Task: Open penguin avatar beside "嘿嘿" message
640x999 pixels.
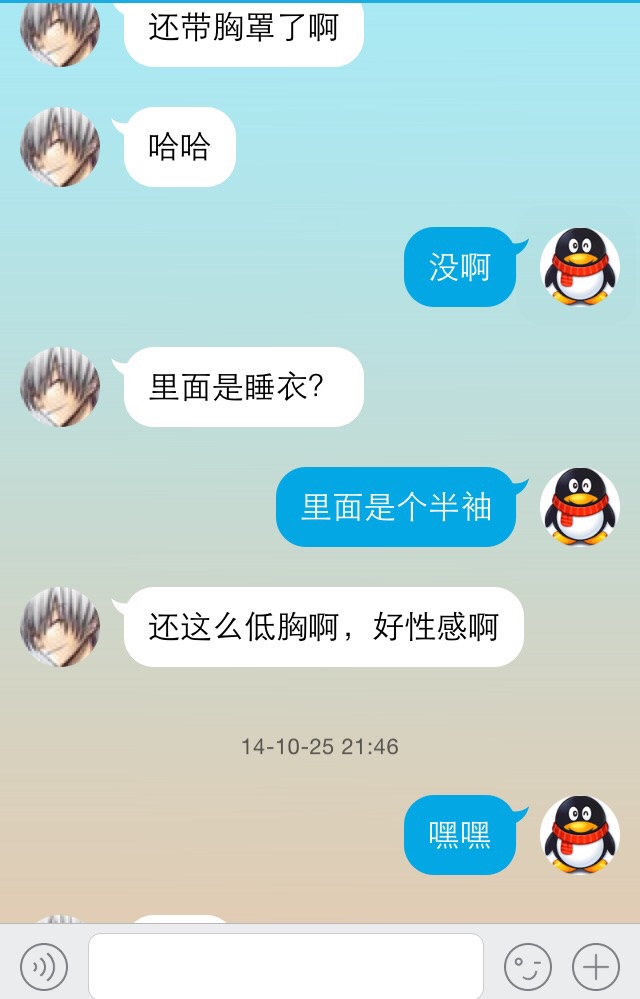Action: 580,835
